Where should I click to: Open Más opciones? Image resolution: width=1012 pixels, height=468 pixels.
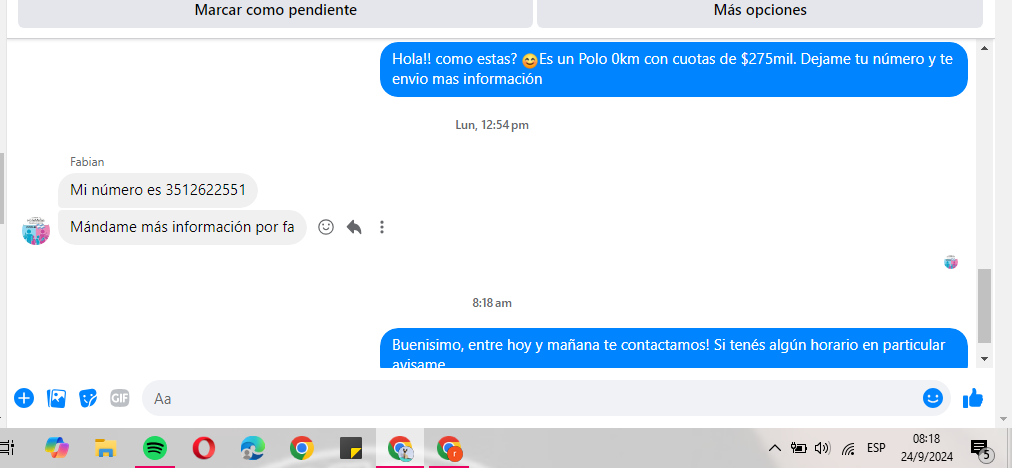[760, 11]
